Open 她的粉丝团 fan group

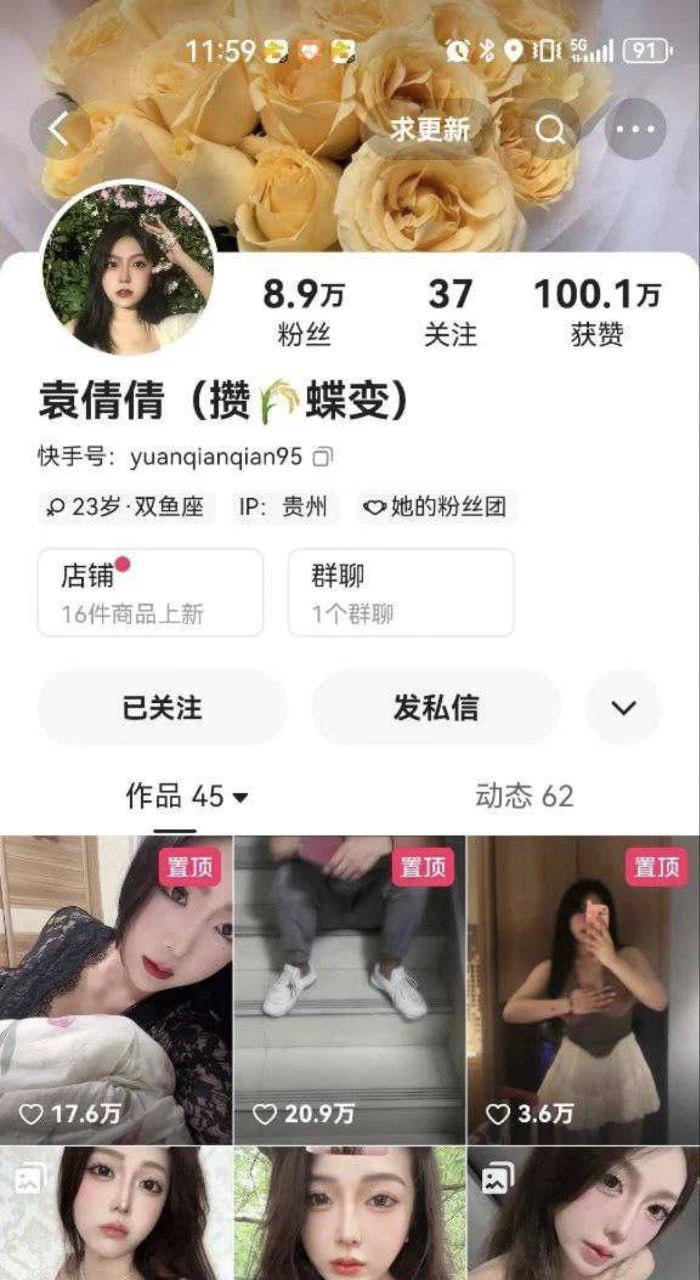tap(435, 507)
